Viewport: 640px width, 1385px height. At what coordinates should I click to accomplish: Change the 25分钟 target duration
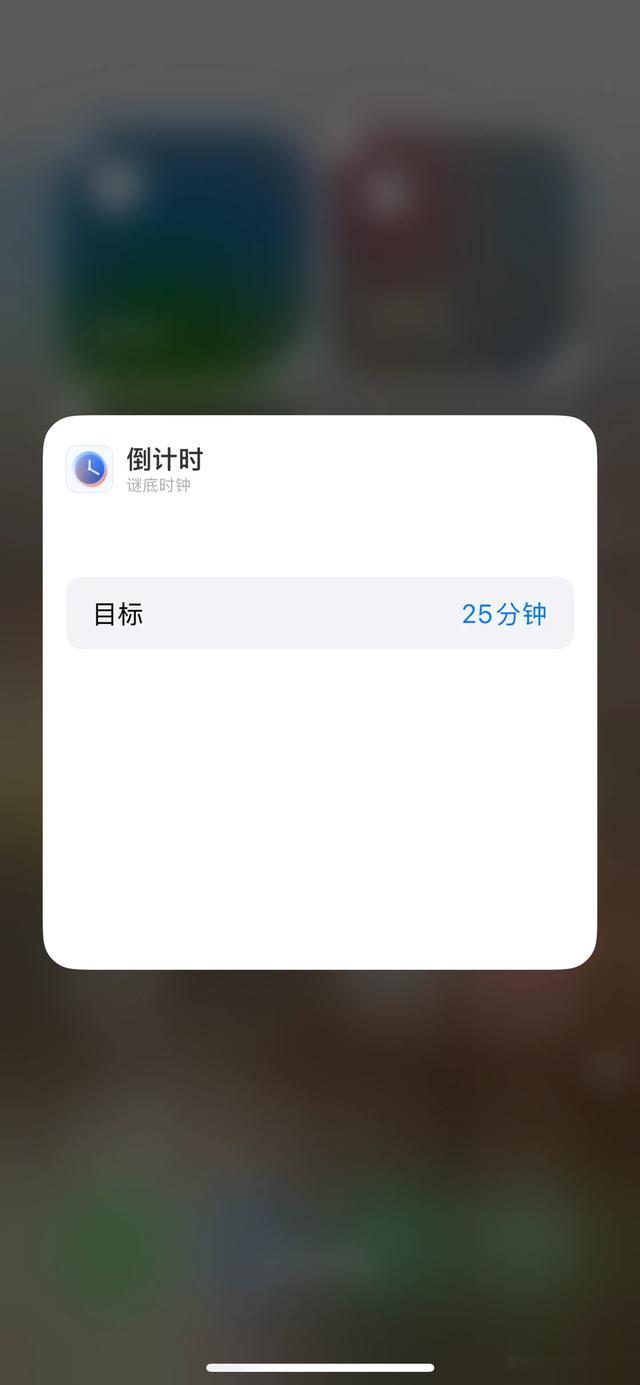[x=504, y=614]
